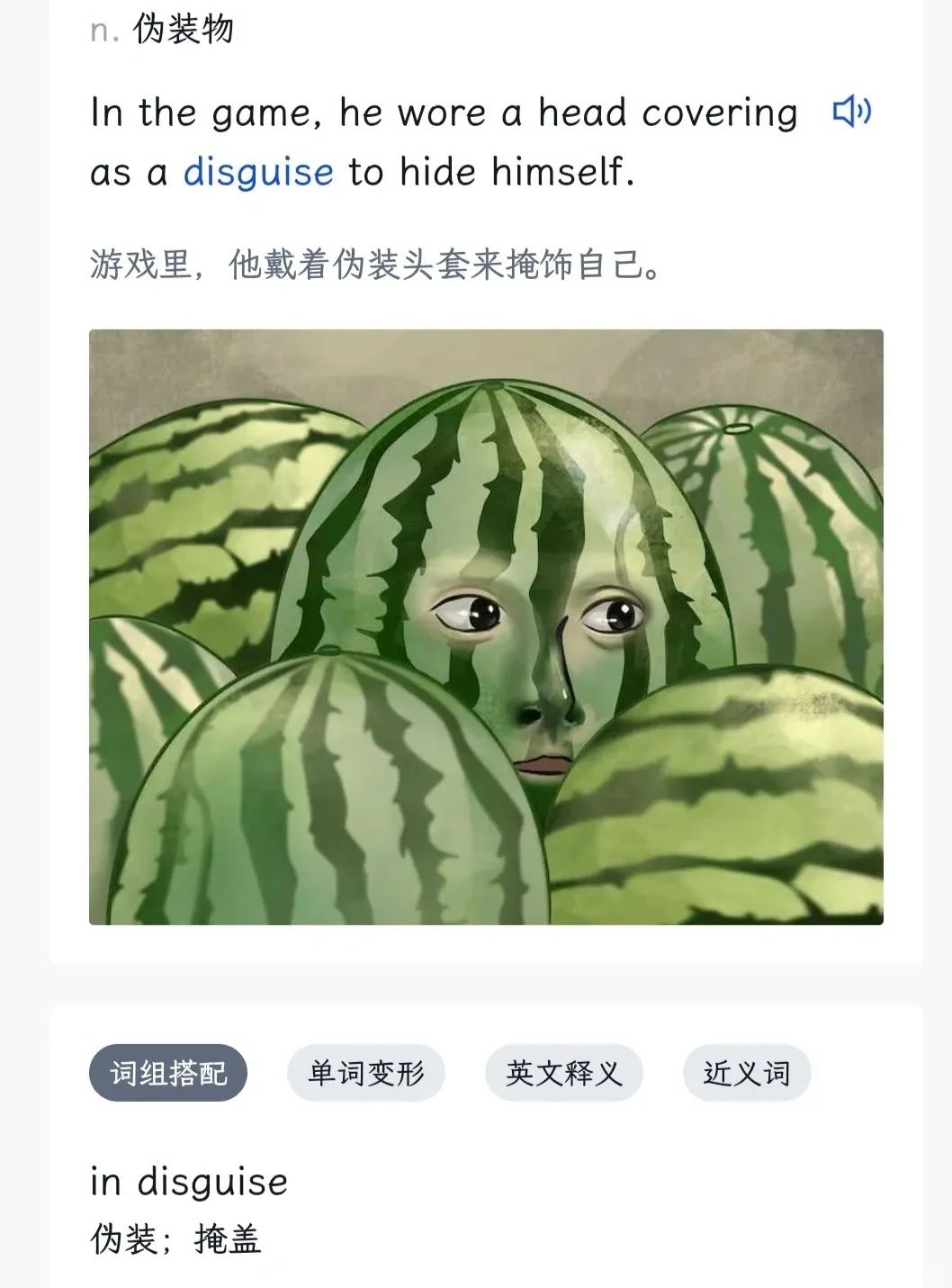Select the 词组搭配 tab
The width and height of the screenshot is (952, 1288).
(168, 1073)
